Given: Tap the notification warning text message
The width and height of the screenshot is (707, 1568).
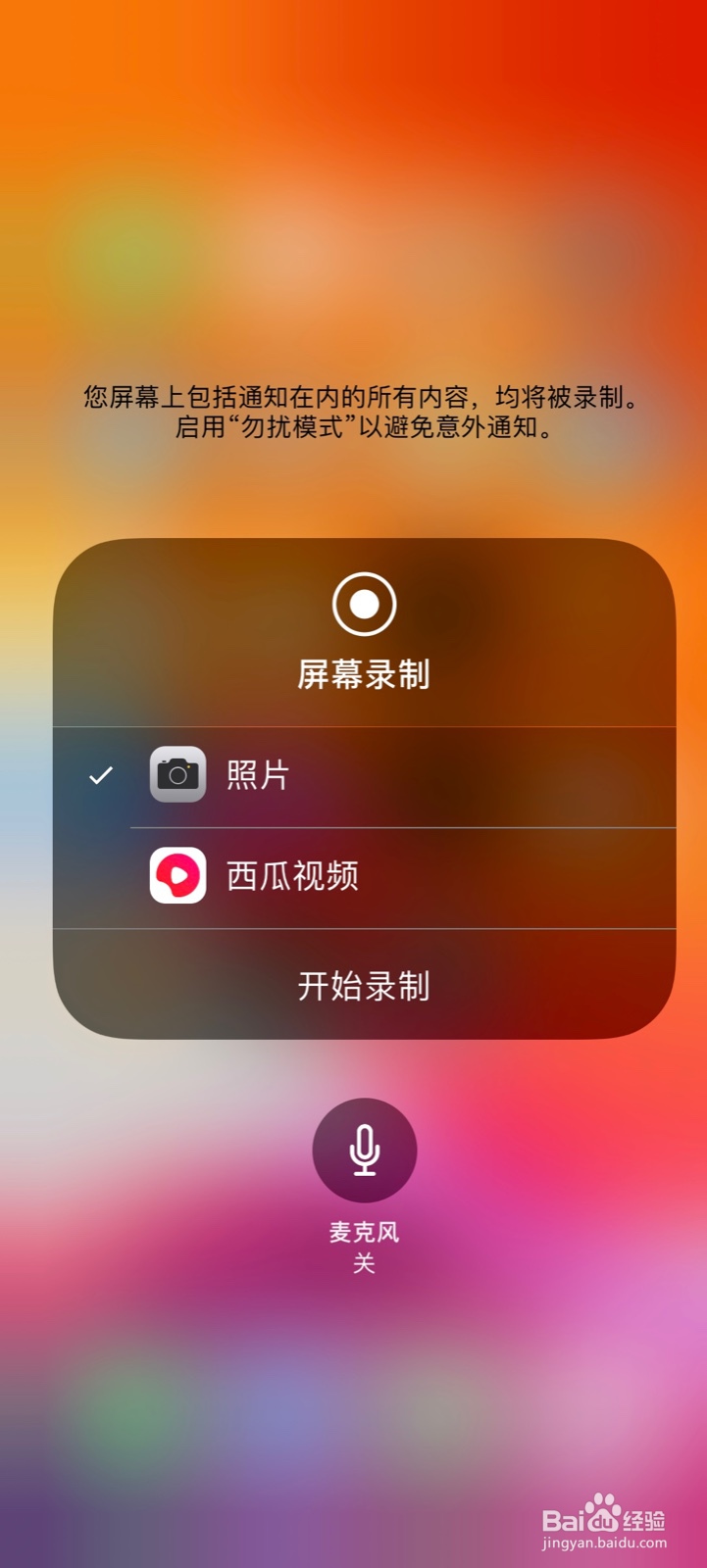Looking at the screenshot, I should pos(364,412).
